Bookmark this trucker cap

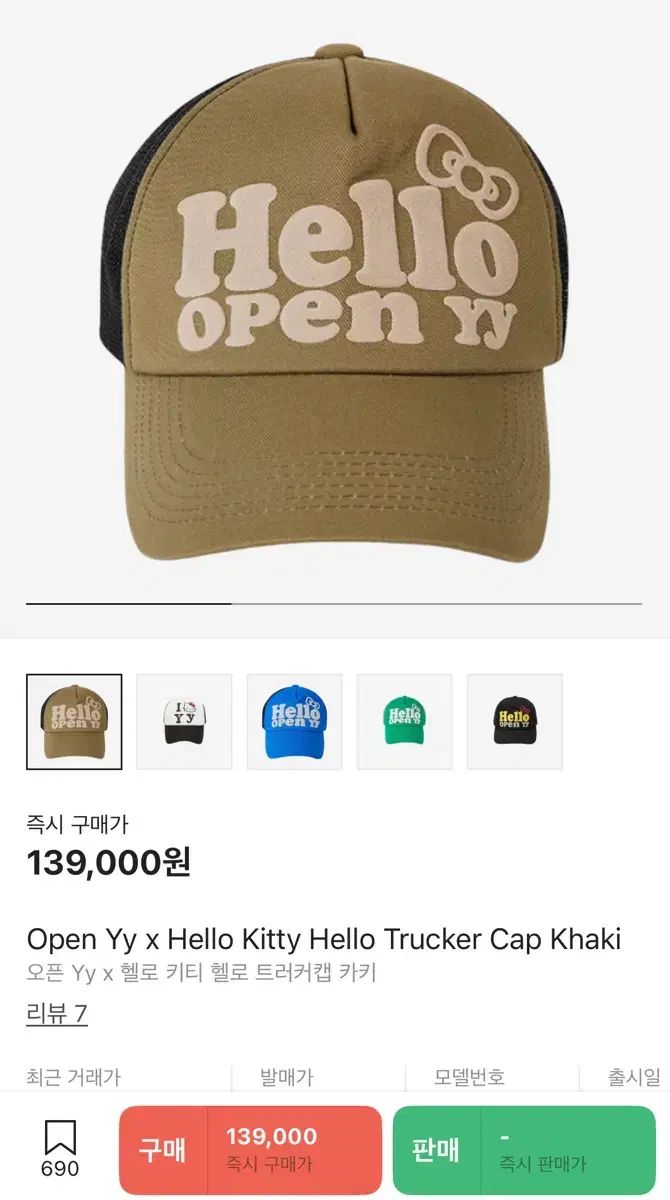coord(60,1148)
